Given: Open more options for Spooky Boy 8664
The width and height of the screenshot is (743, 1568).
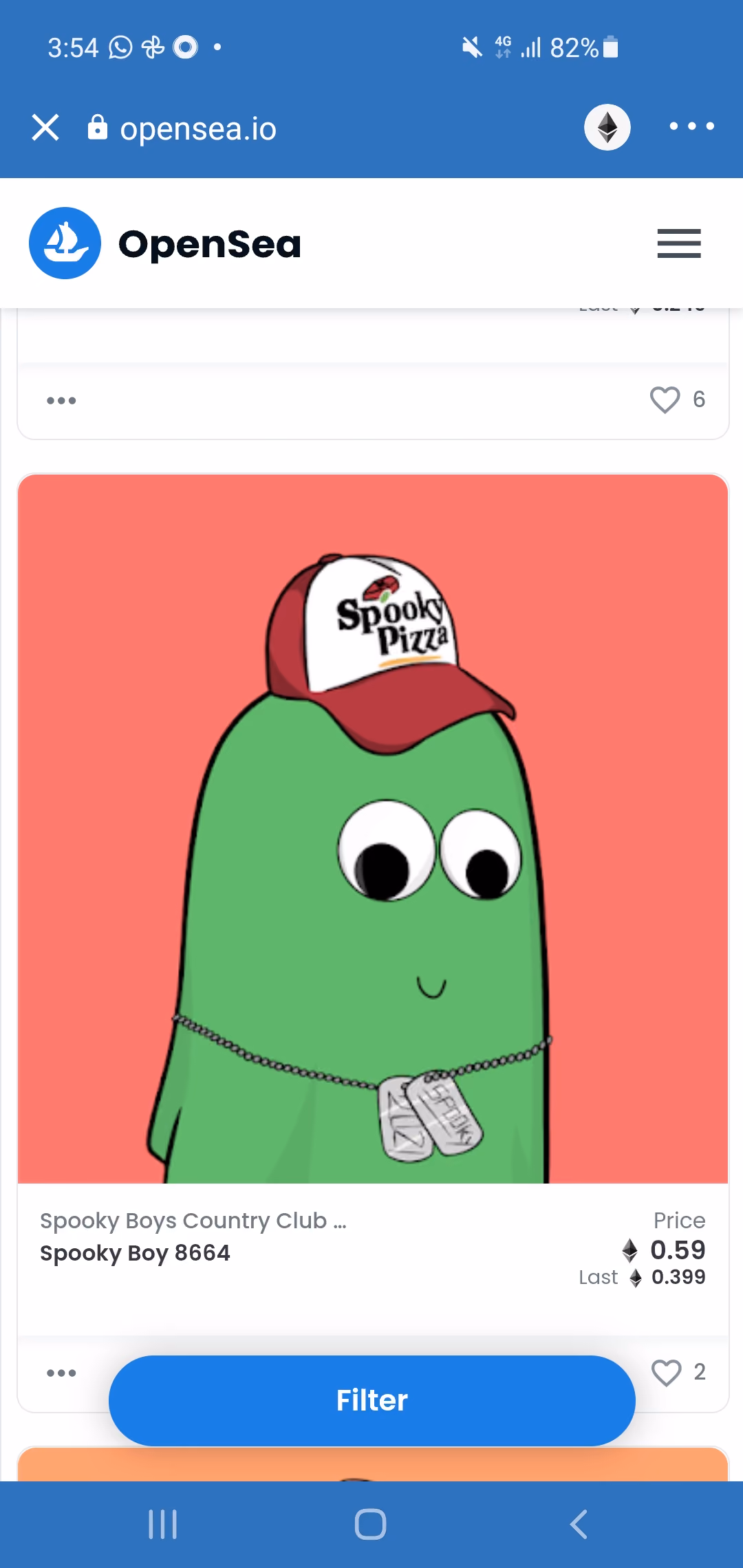Looking at the screenshot, I should [x=61, y=1373].
